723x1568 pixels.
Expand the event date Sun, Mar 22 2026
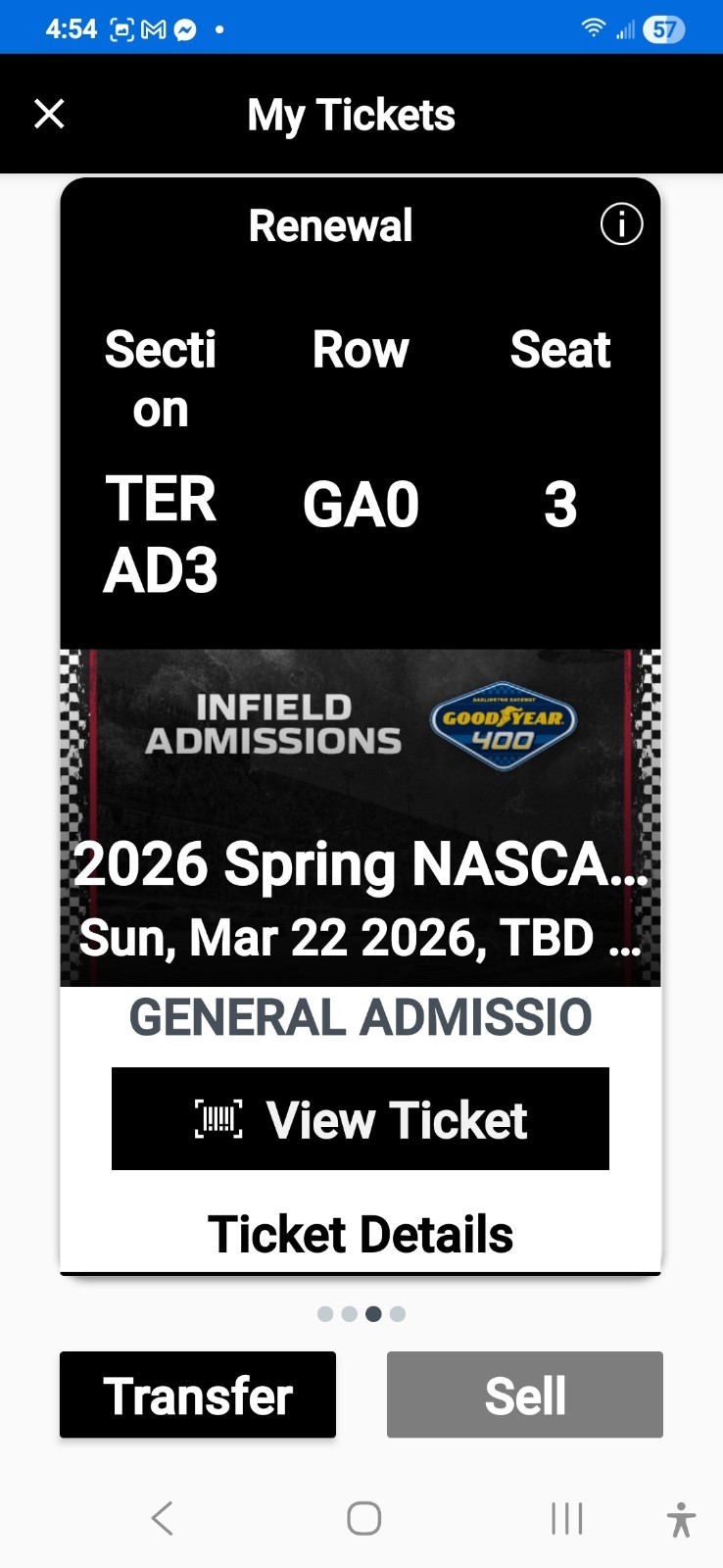[361, 938]
